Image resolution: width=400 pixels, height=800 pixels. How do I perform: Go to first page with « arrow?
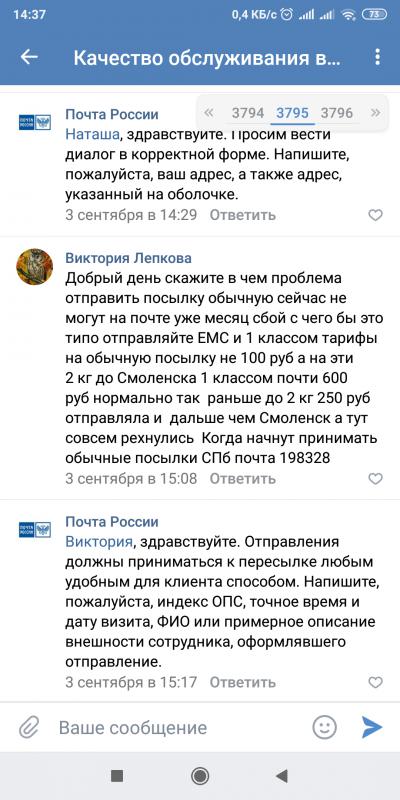(209, 113)
